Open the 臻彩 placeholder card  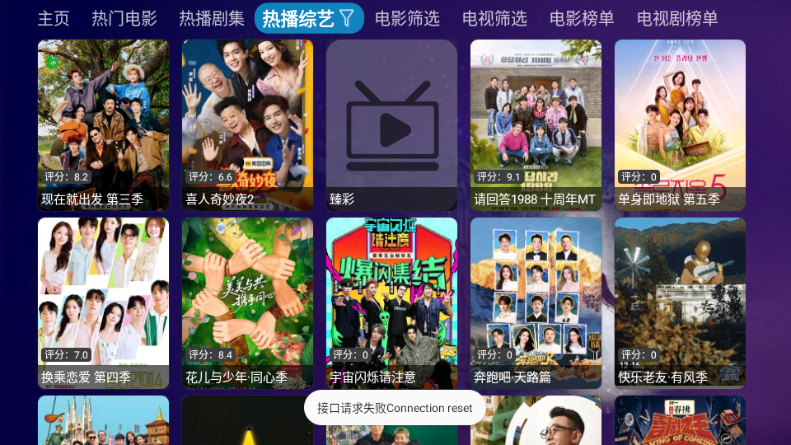coord(391,125)
